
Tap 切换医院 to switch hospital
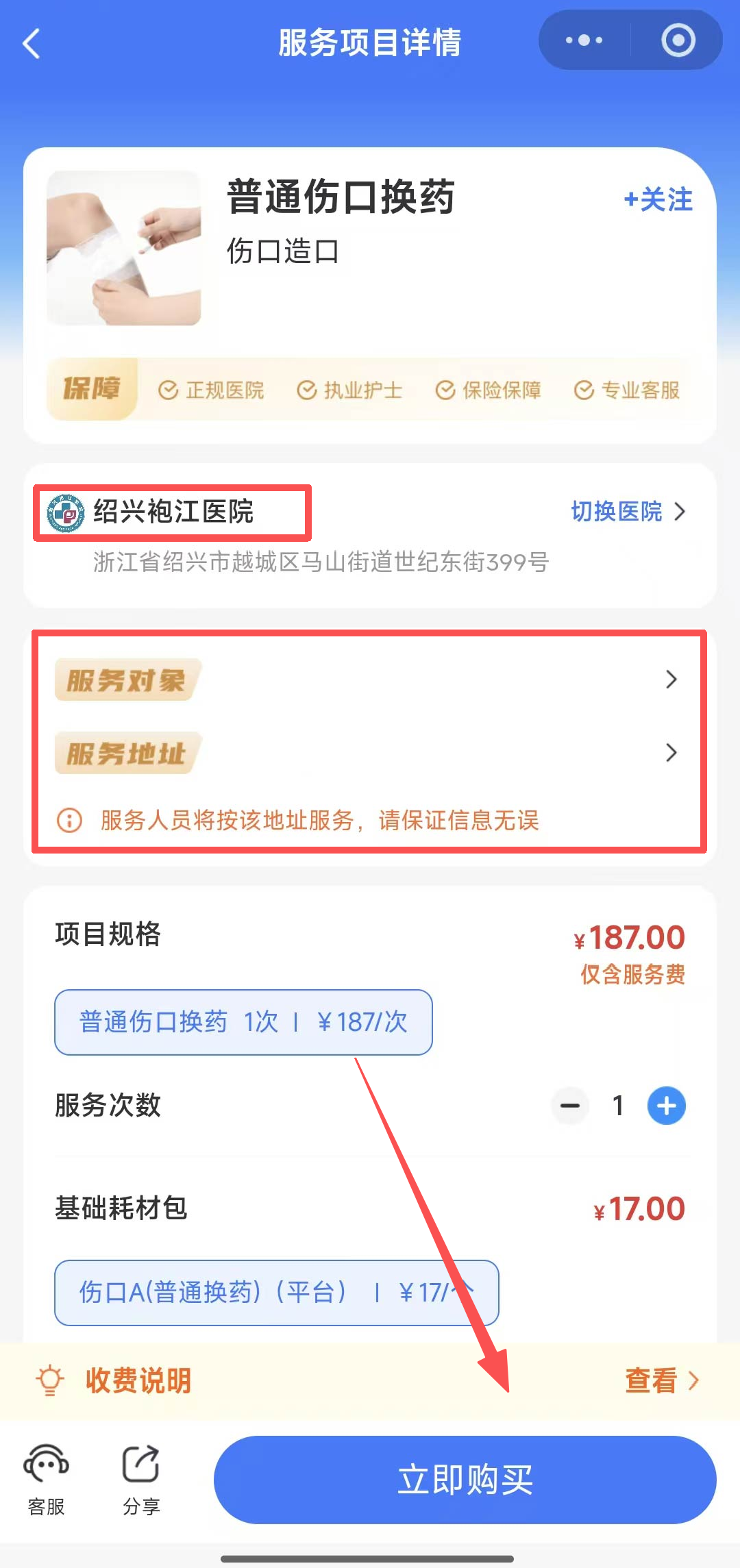[628, 511]
